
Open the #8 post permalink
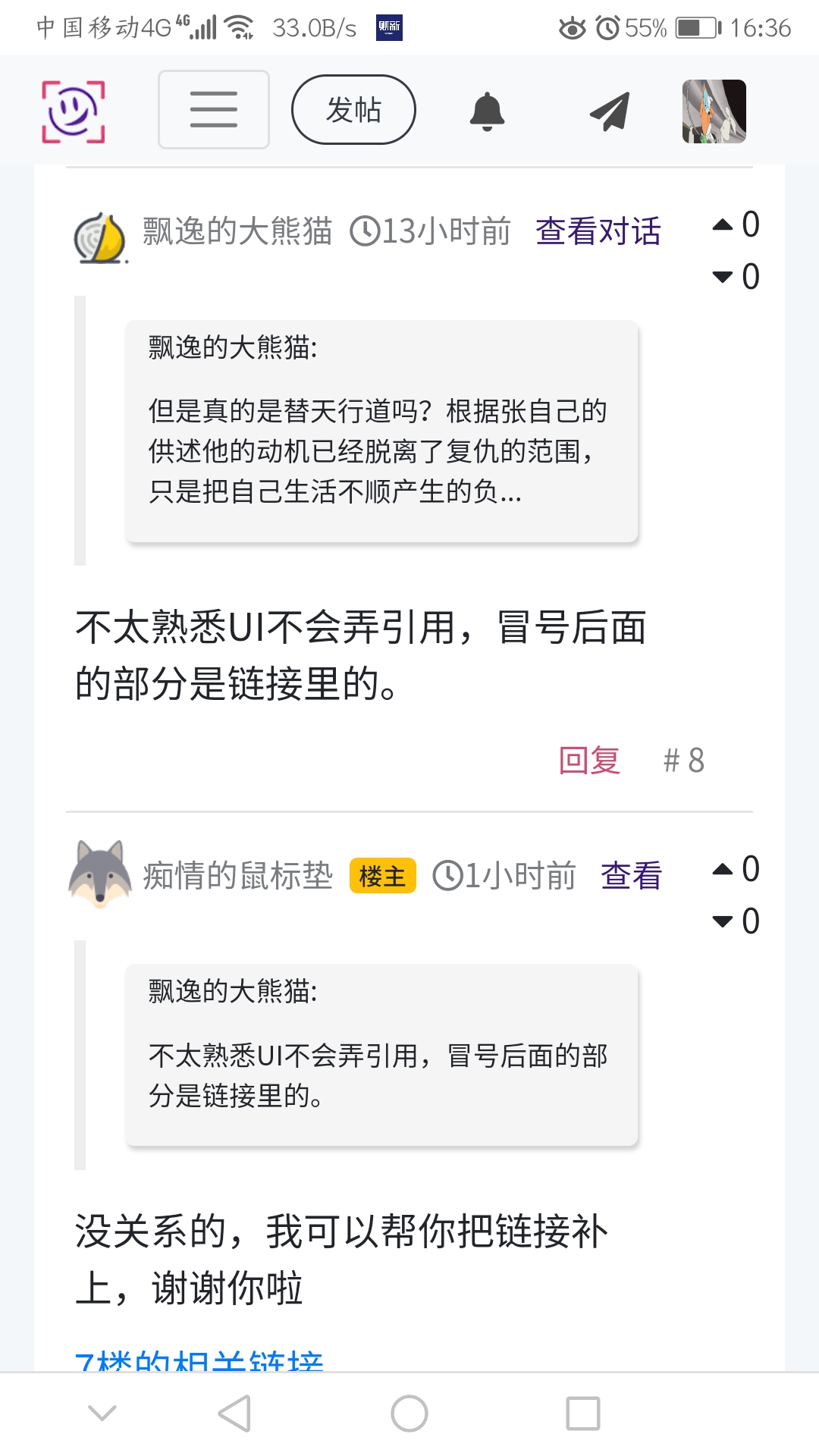click(x=683, y=760)
